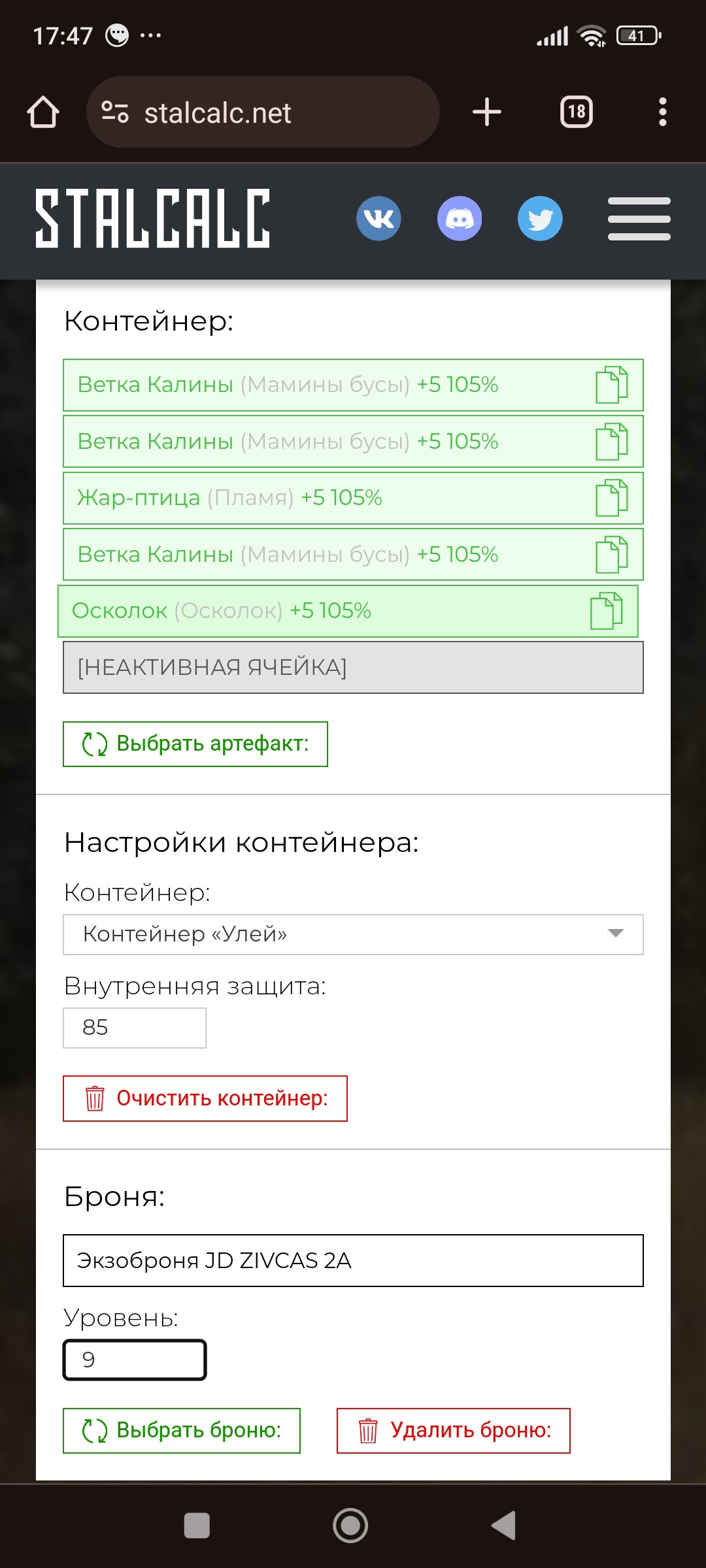Tap the Экзоброня JD ZIVCAS 2A armor field
Image resolution: width=706 pixels, height=1568 pixels.
(x=353, y=1260)
